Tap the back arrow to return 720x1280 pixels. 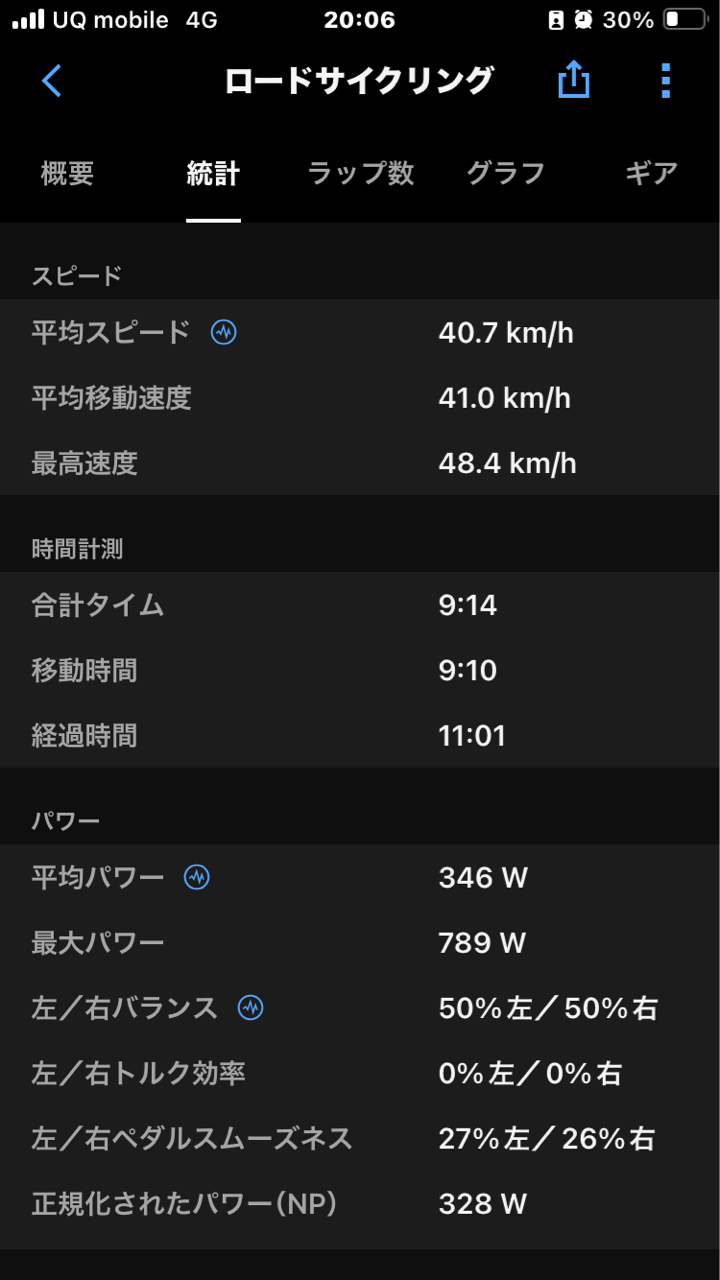click(51, 82)
